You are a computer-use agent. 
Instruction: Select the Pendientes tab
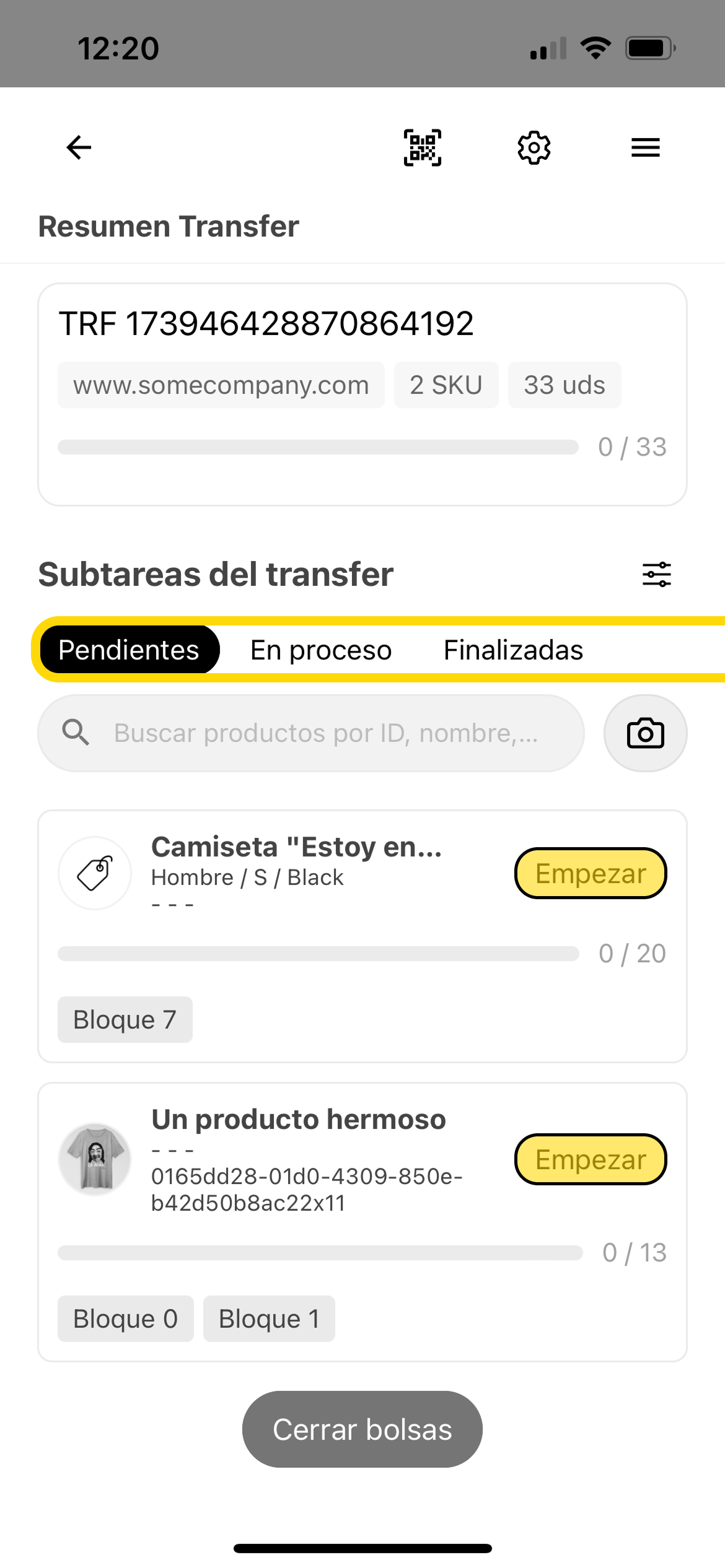point(129,650)
